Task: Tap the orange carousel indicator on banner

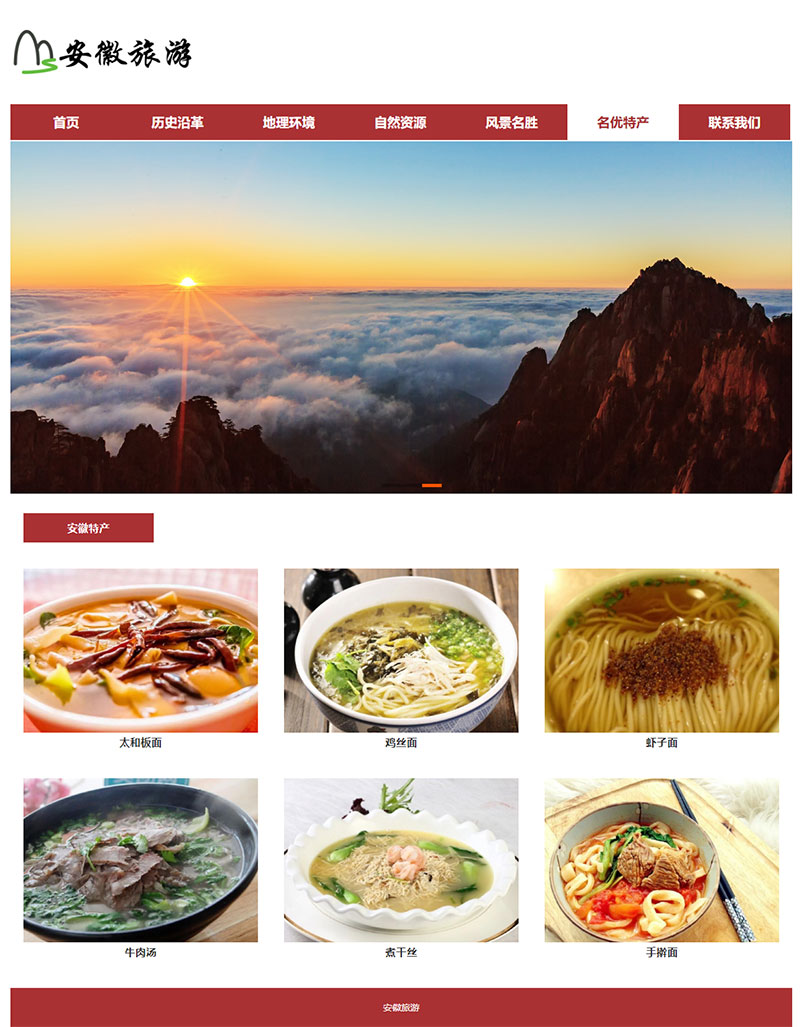Action: coord(431,485)
